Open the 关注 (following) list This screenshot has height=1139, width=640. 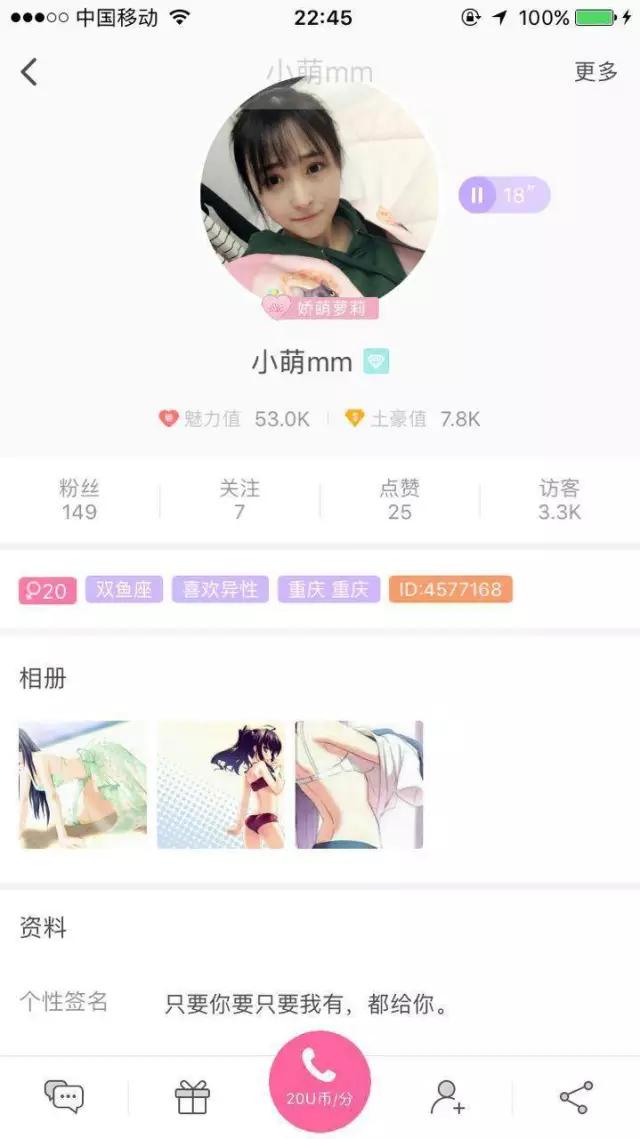239,500
